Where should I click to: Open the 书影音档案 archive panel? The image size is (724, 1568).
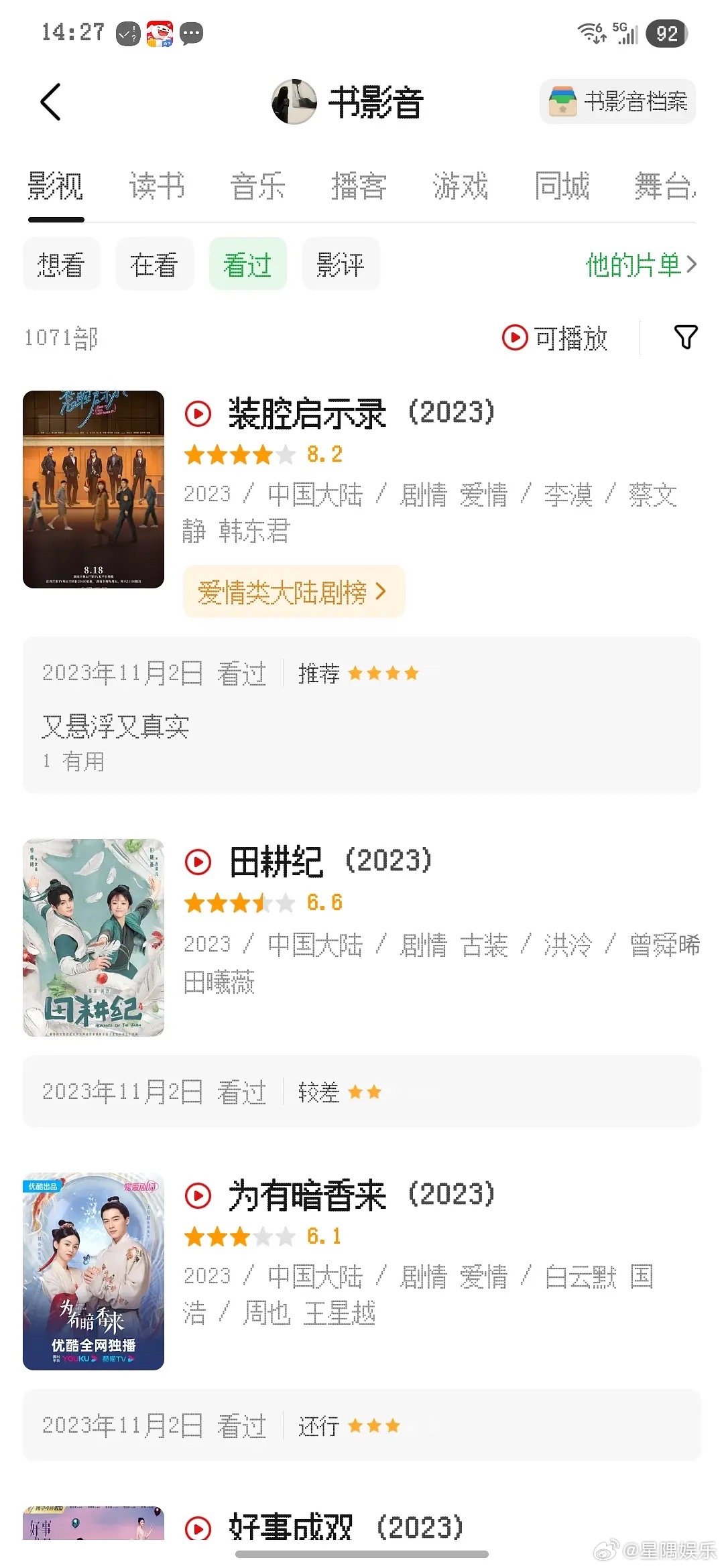click(x=615, y=102)
